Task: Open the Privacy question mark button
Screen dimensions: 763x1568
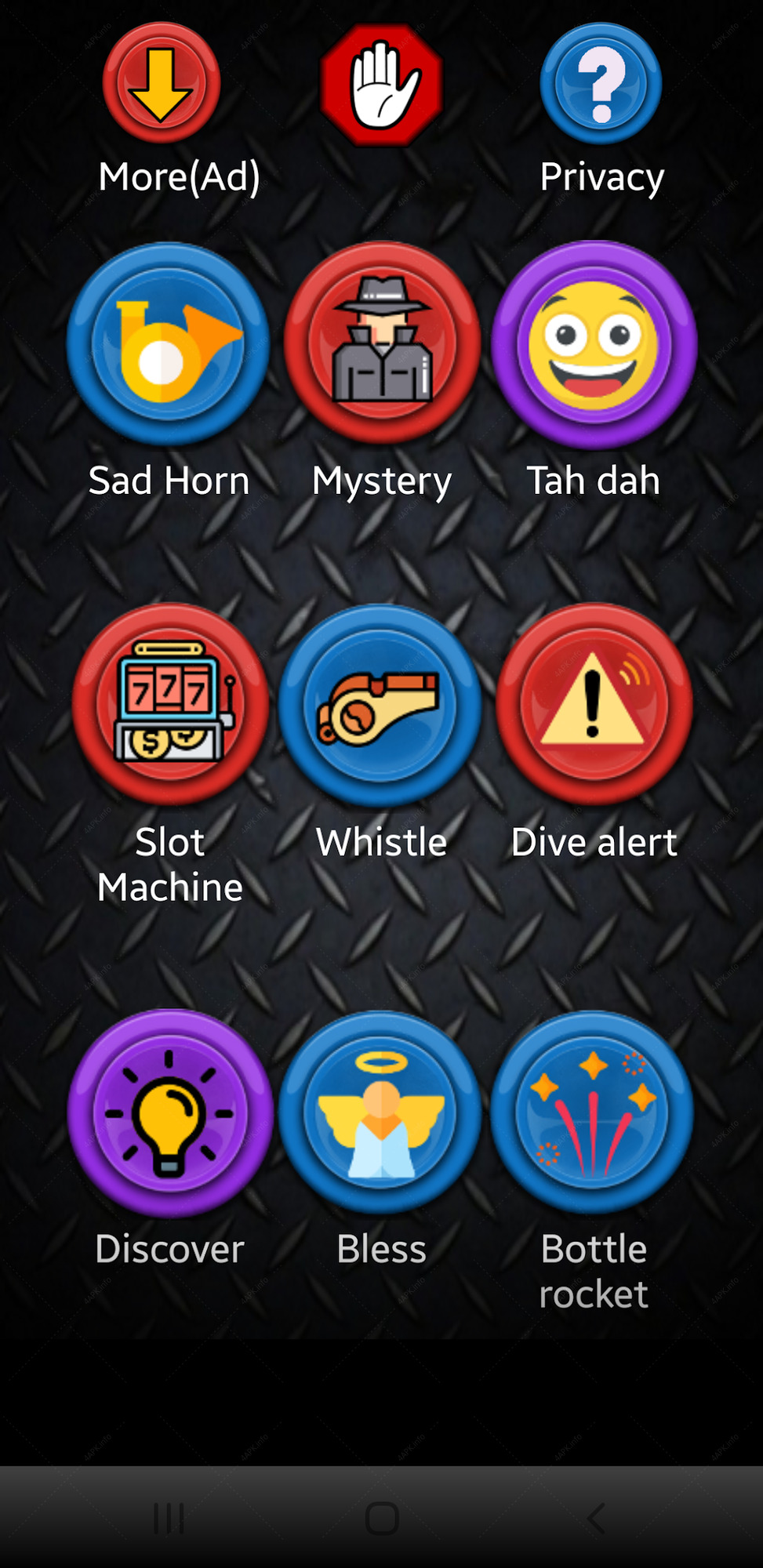Action: pyautogui.click(x=601, y=83)
